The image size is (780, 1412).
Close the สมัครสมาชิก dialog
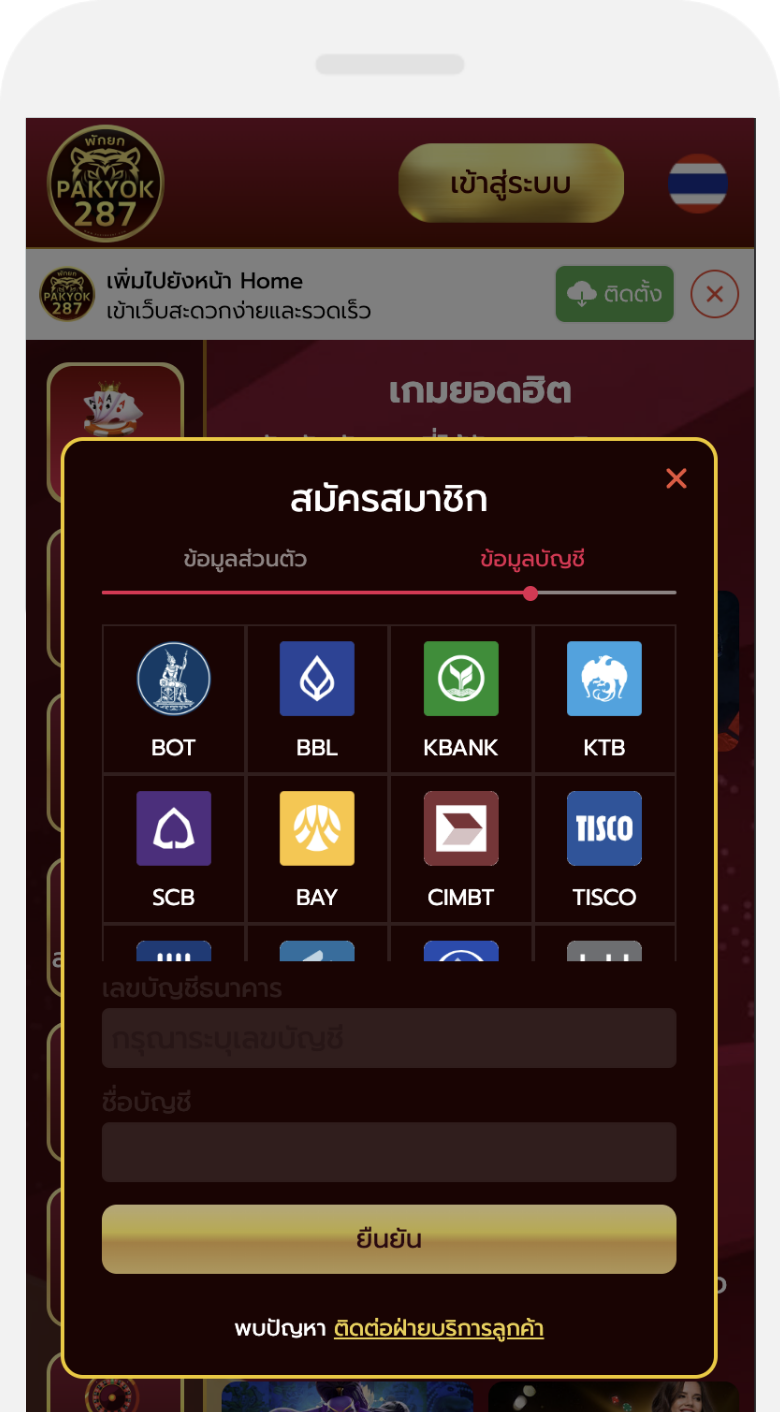tap(676, 479)
